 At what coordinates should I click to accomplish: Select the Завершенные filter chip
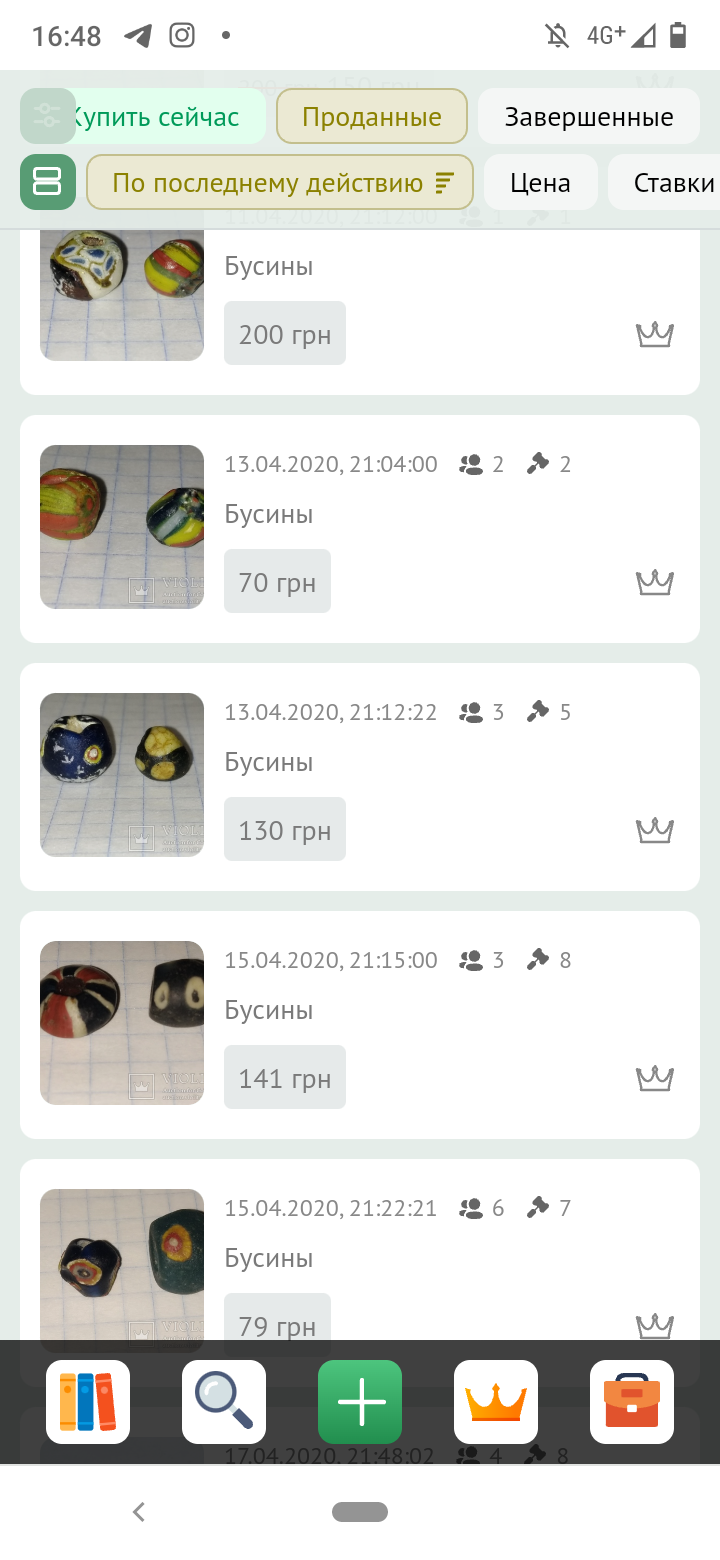(x=588, y=117)
